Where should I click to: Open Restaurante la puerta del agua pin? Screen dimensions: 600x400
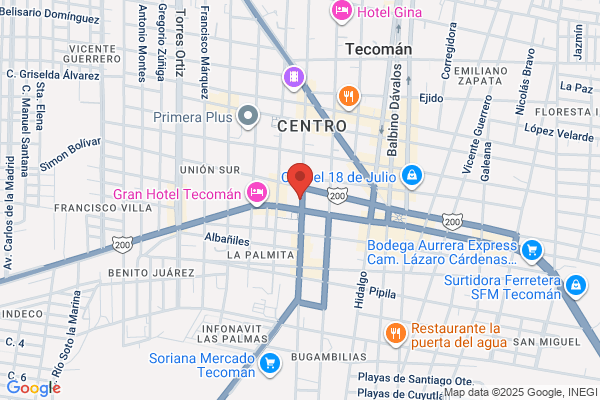tap(396, 333)
